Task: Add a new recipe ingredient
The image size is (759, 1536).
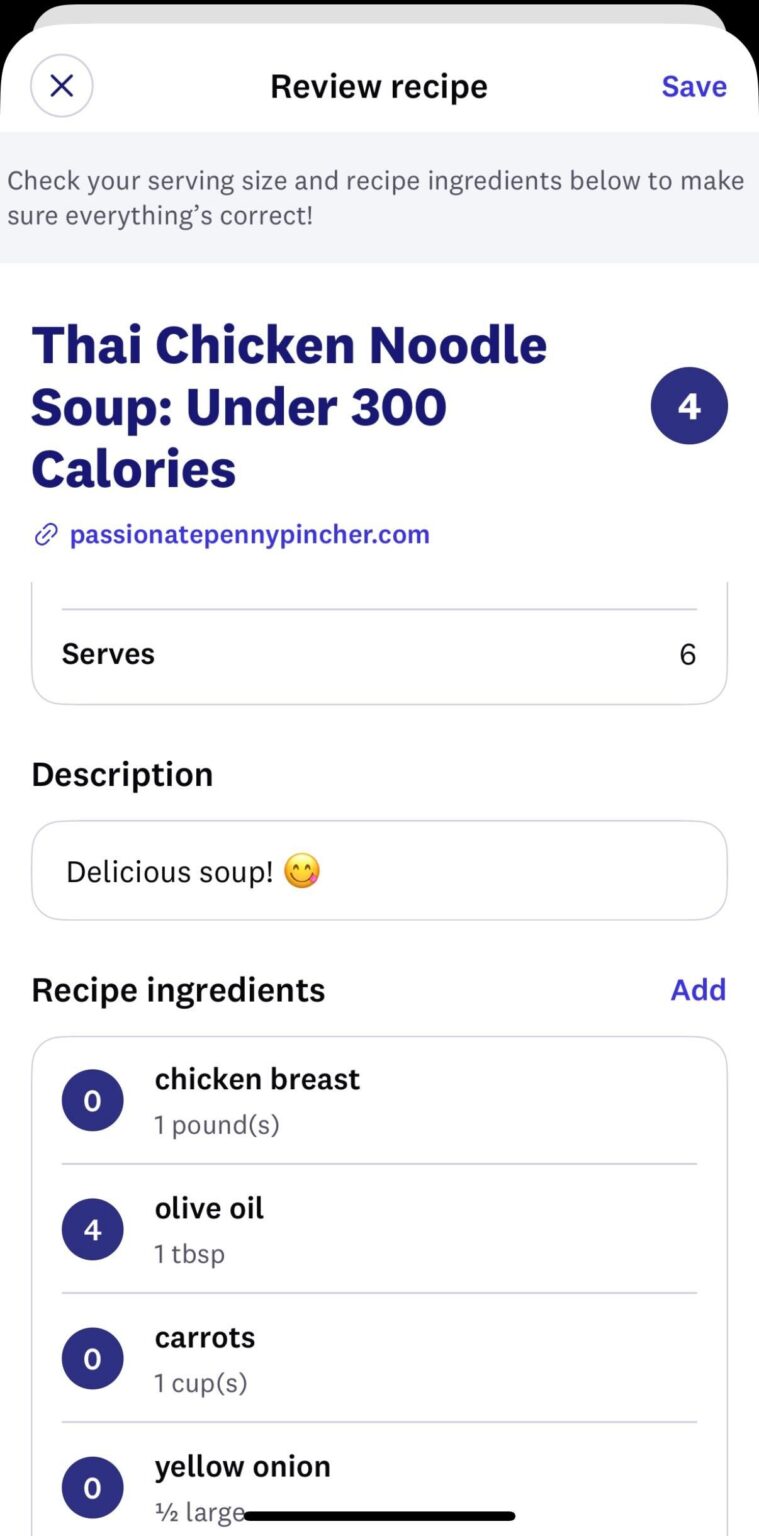Action: 697,990
